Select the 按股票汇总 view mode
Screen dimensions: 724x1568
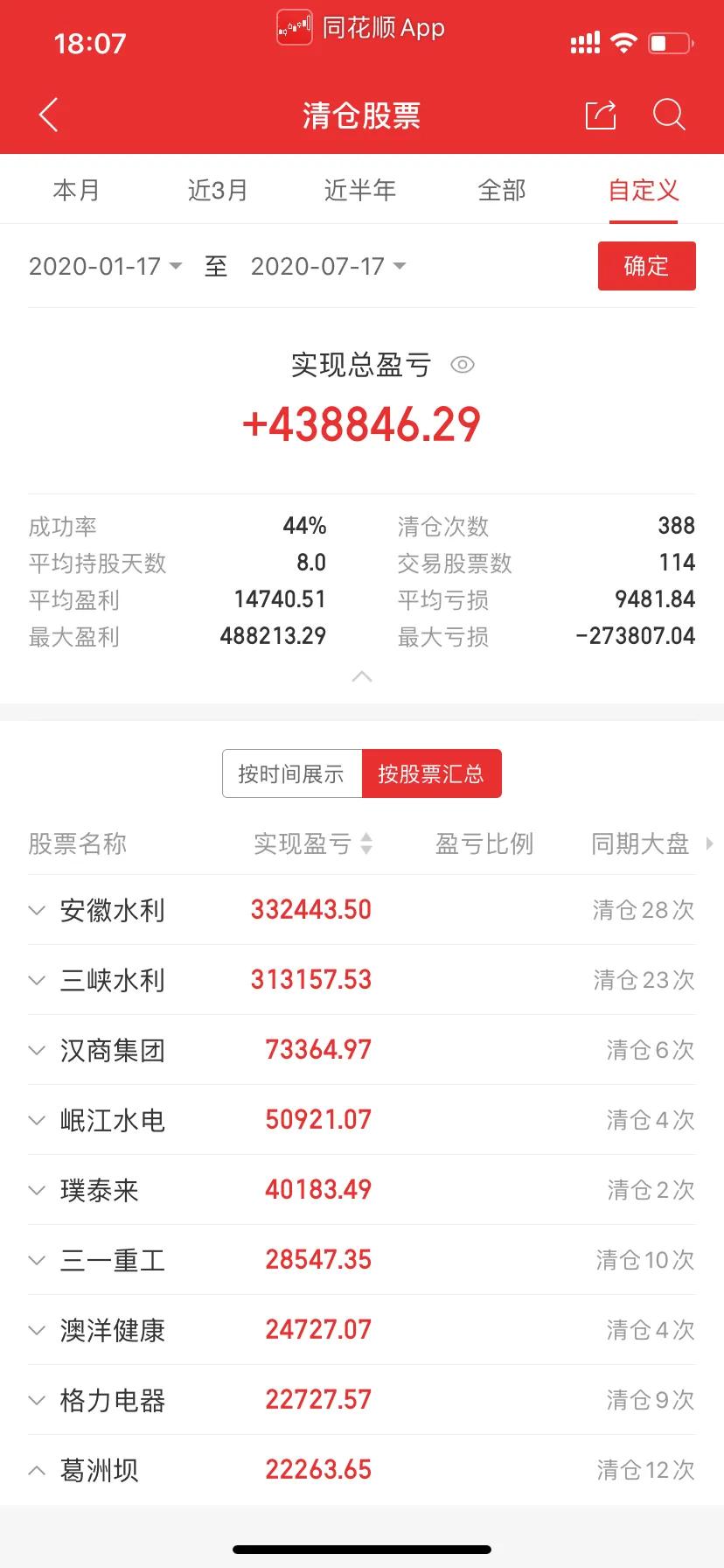pos(432,773)
